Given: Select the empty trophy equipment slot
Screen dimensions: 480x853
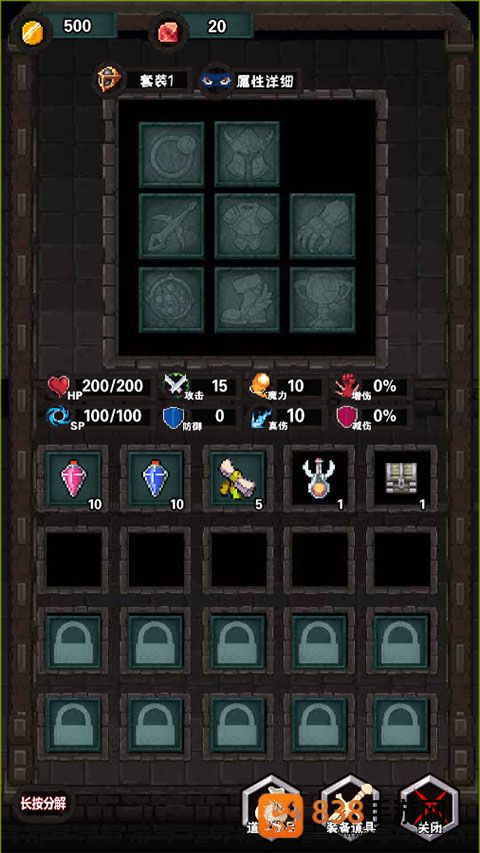Looking at the screenshot, I should 322,299.
